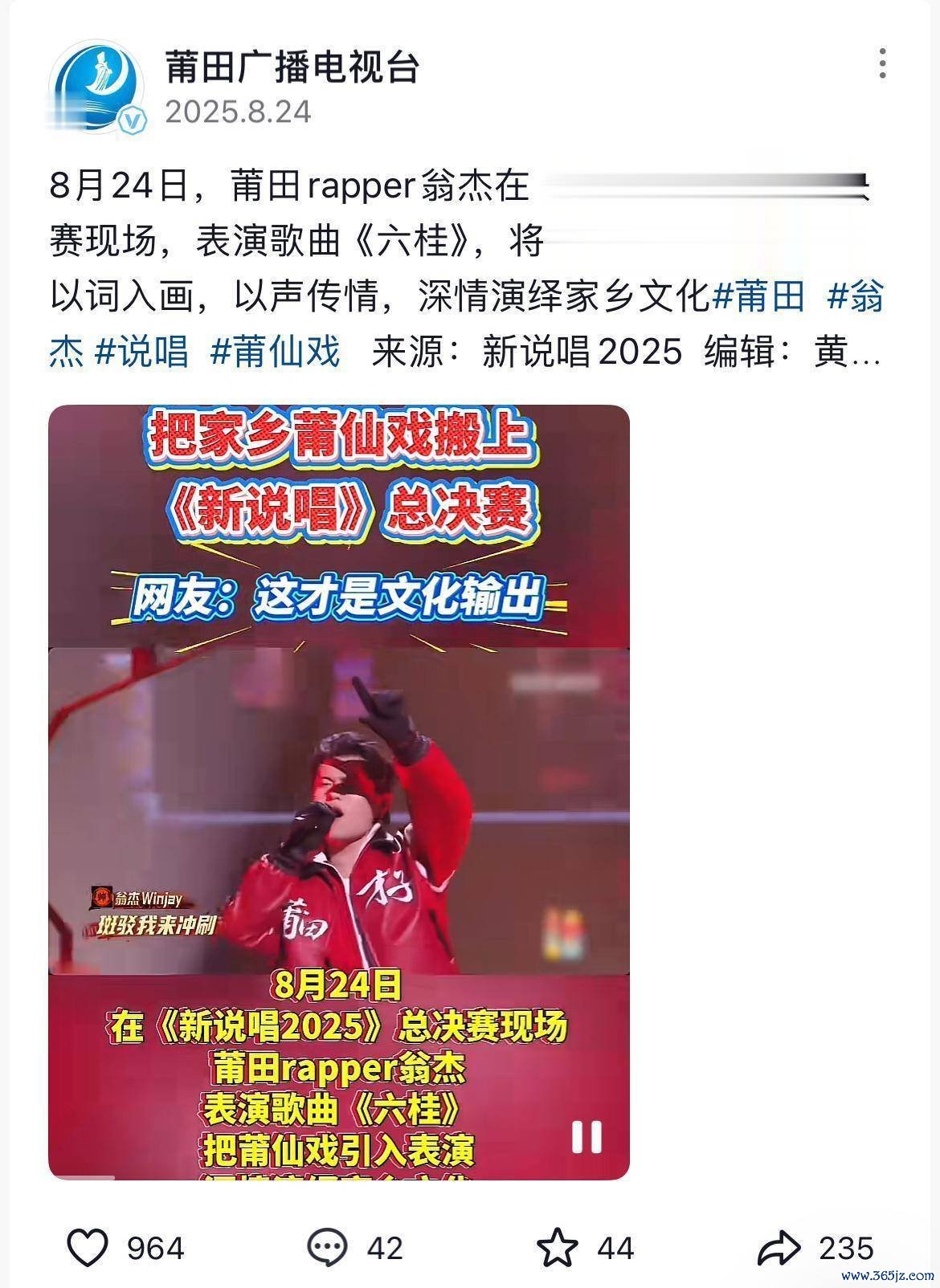Screen dimensions: 940x1288
Task: Open the #说唱 hashtag
Action: point(142,352)
